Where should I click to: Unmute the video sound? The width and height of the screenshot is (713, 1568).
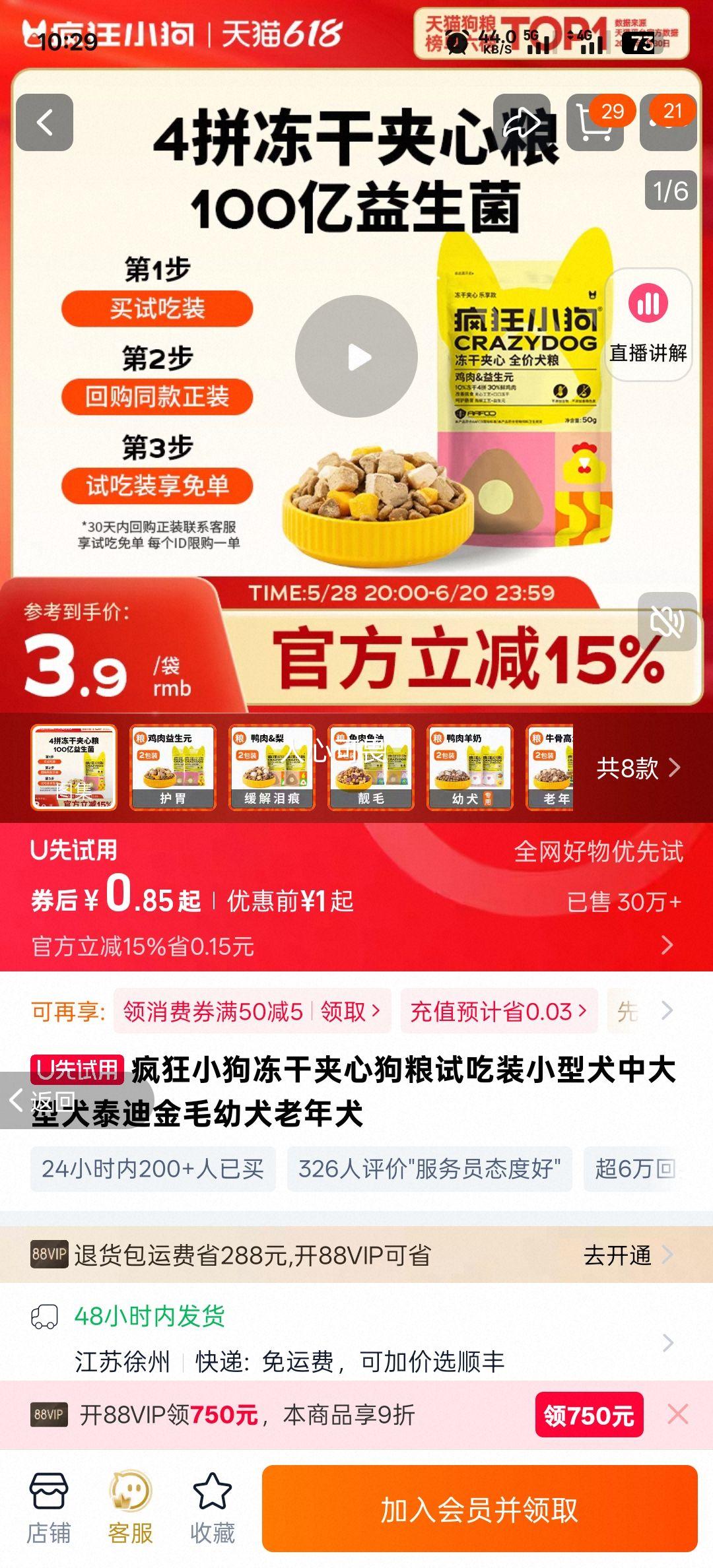tap(667, 622)
